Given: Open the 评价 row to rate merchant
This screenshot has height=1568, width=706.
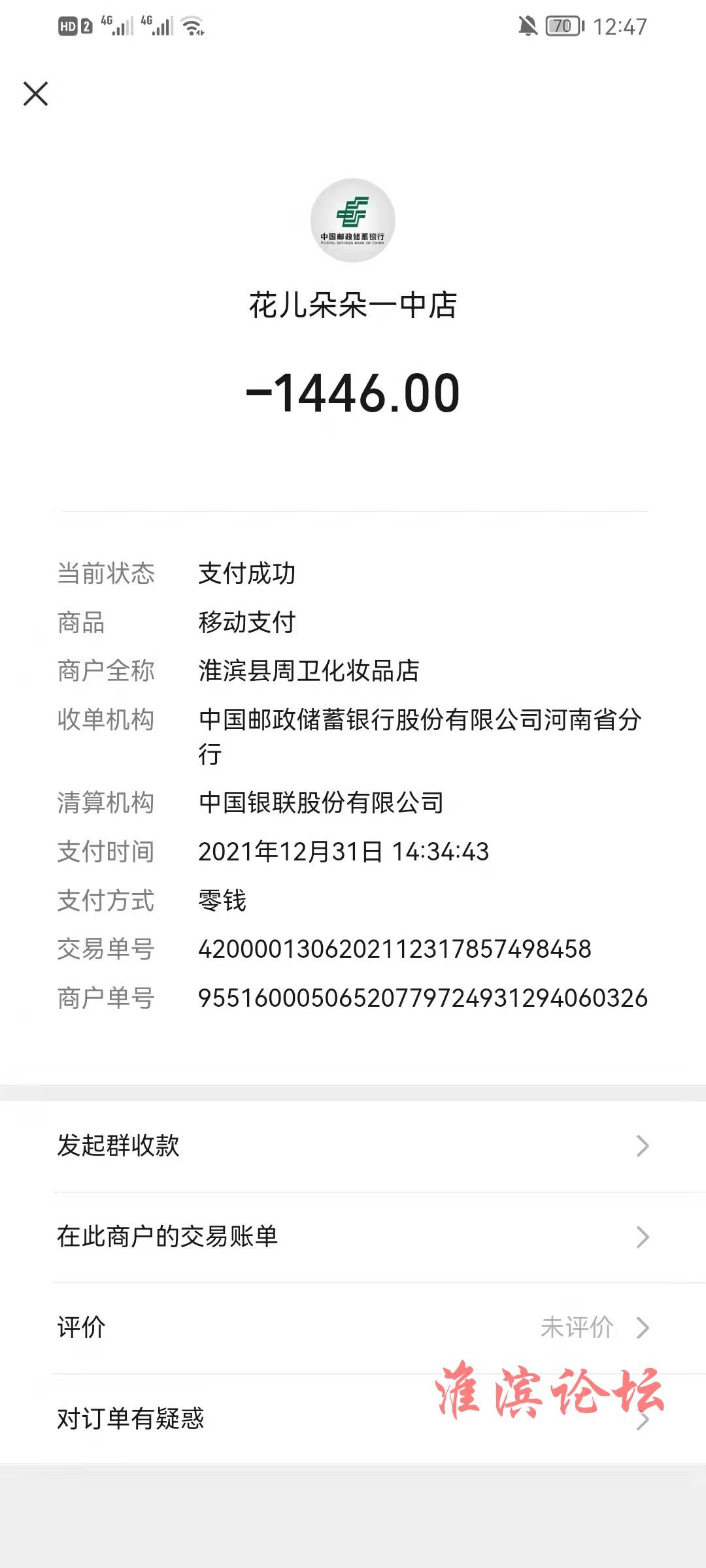Looking at the screenshot, I should pos(353,1328).
